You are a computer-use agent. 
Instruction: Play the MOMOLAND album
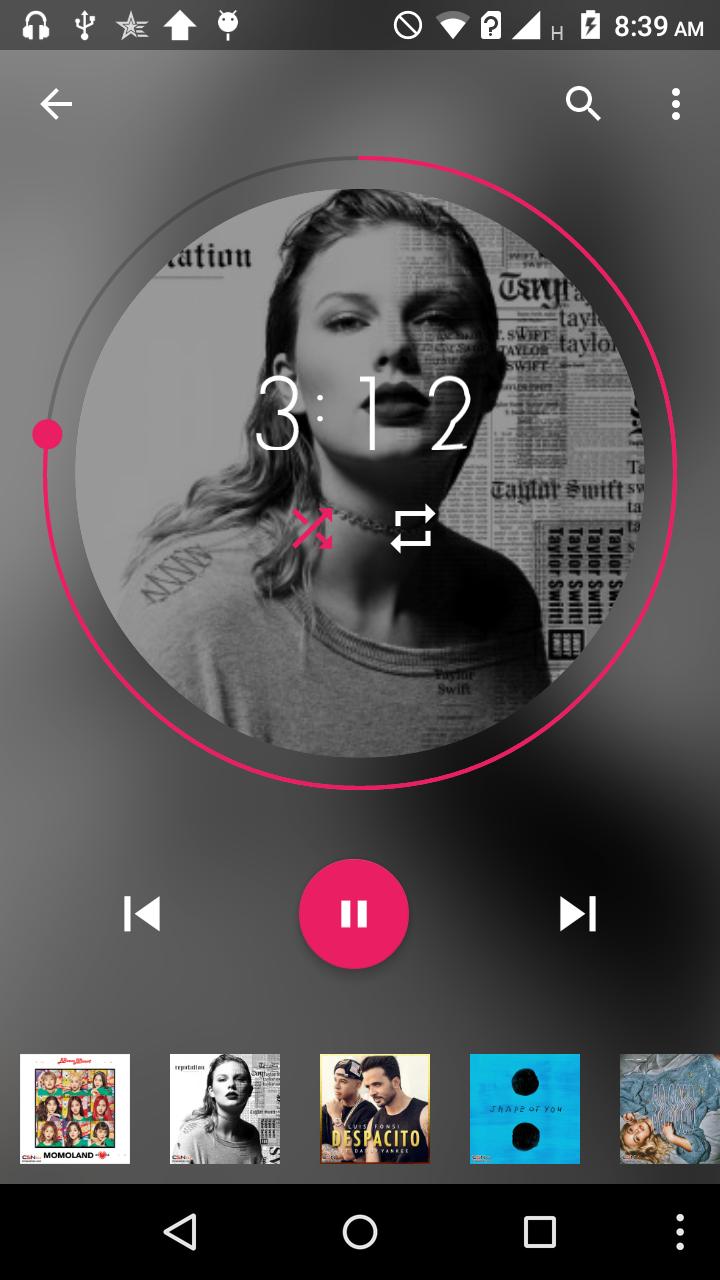click(75, 1108)
